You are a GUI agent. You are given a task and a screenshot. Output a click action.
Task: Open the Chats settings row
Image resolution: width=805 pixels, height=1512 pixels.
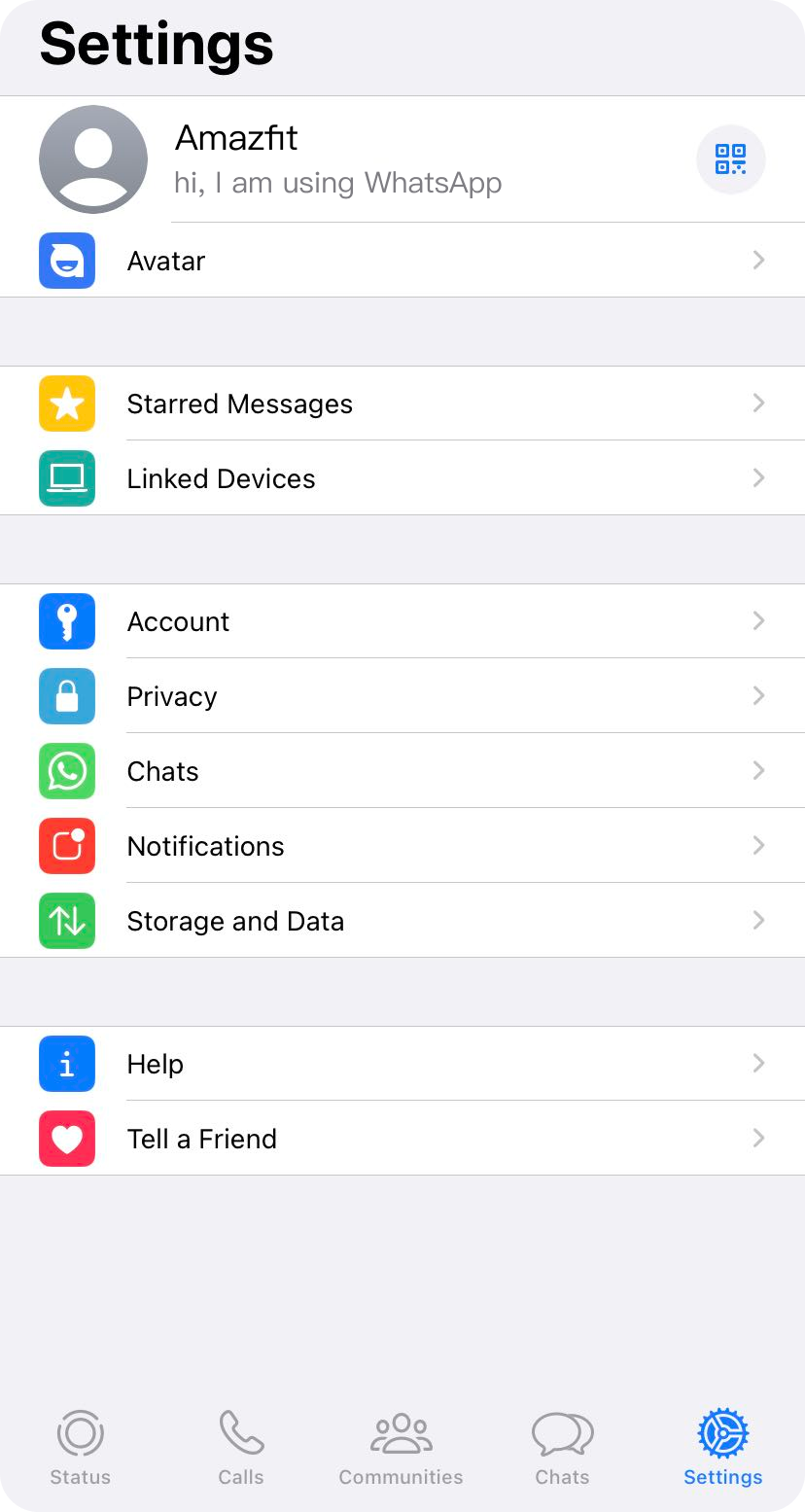point(402,771)
